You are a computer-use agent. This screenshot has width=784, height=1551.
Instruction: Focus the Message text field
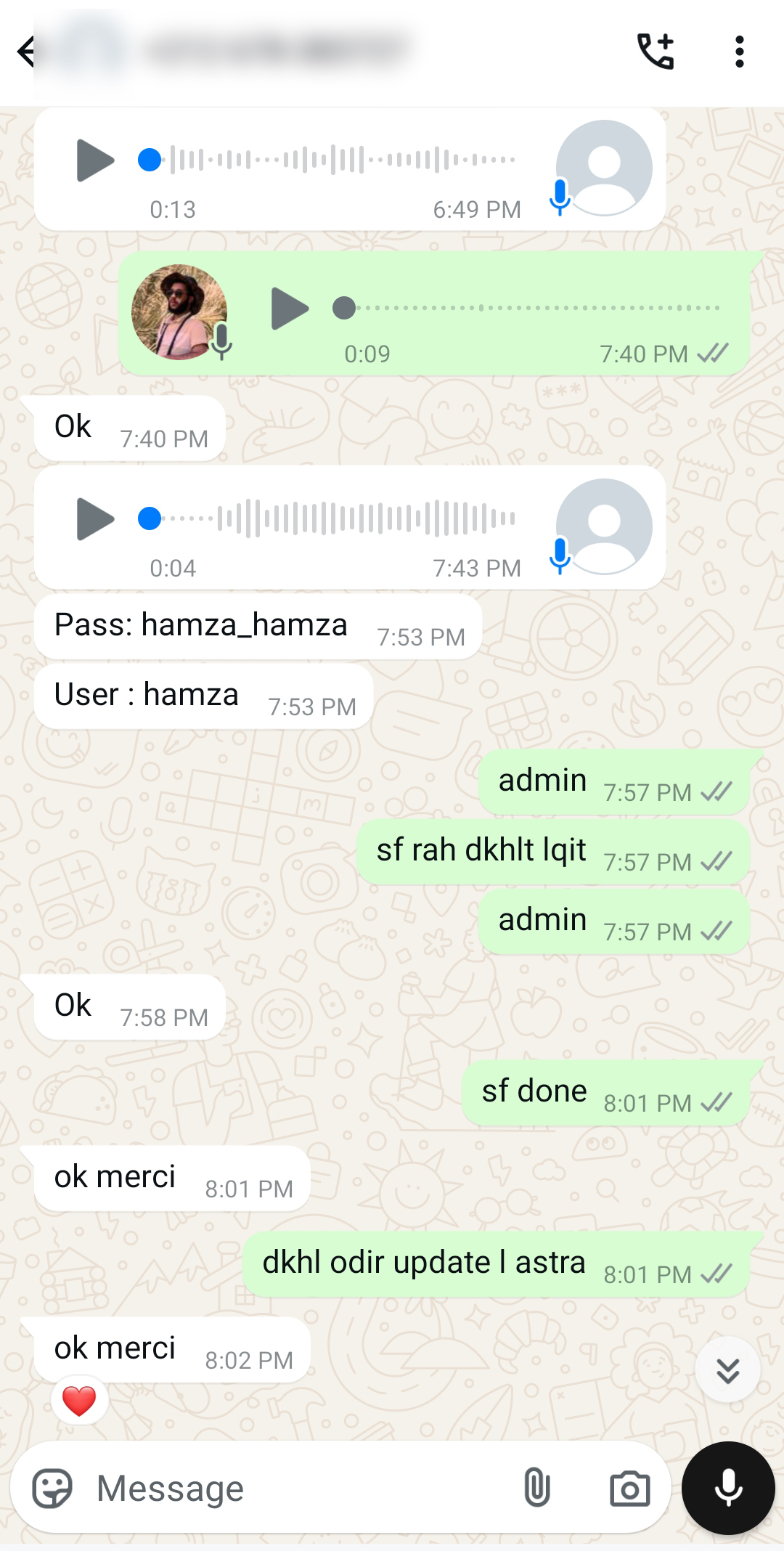[290, 1489]
